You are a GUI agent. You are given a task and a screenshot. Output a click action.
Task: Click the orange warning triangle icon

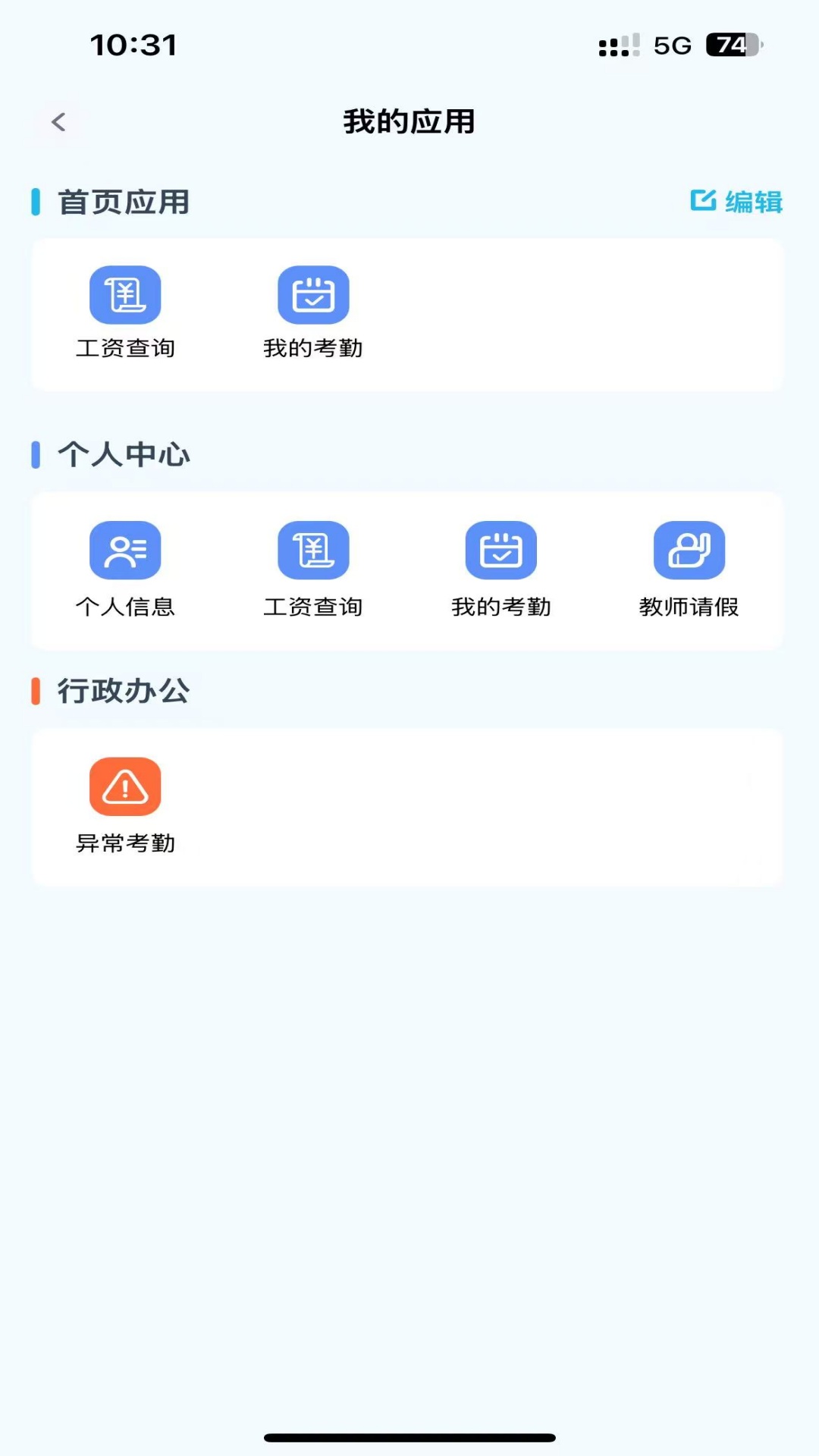coord(125,787)
